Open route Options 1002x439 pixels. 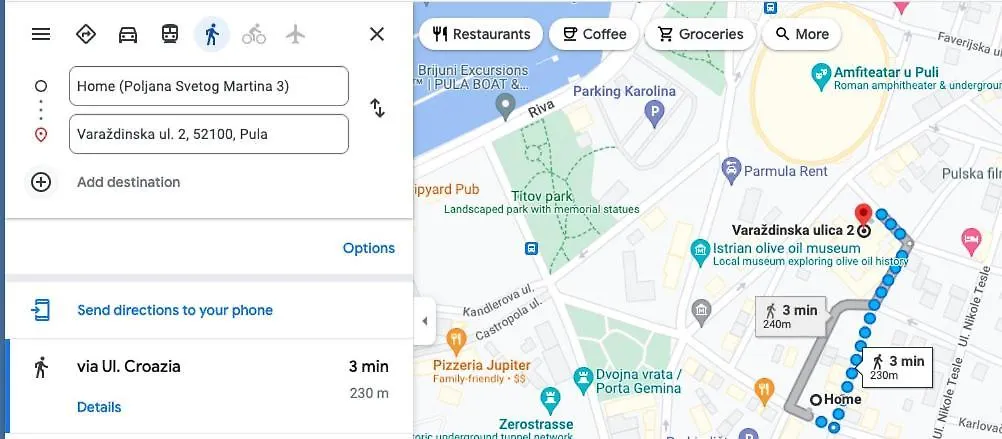point(368,248)
